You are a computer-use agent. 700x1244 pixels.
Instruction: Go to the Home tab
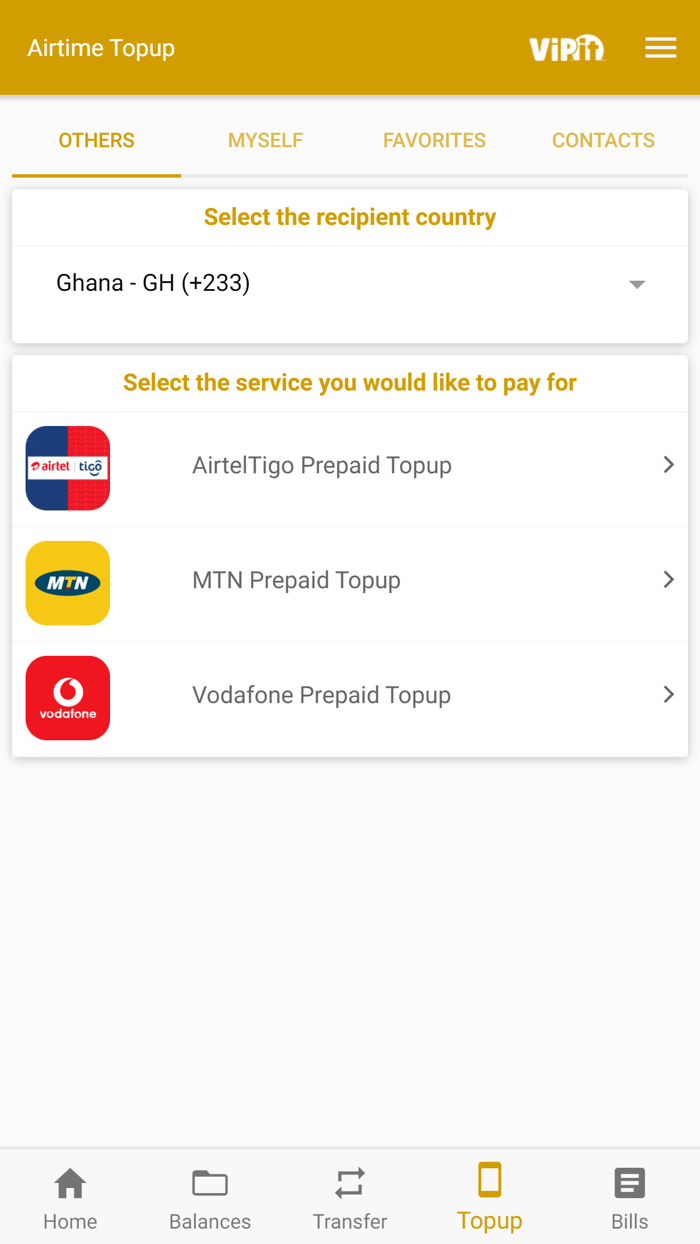70,1198
